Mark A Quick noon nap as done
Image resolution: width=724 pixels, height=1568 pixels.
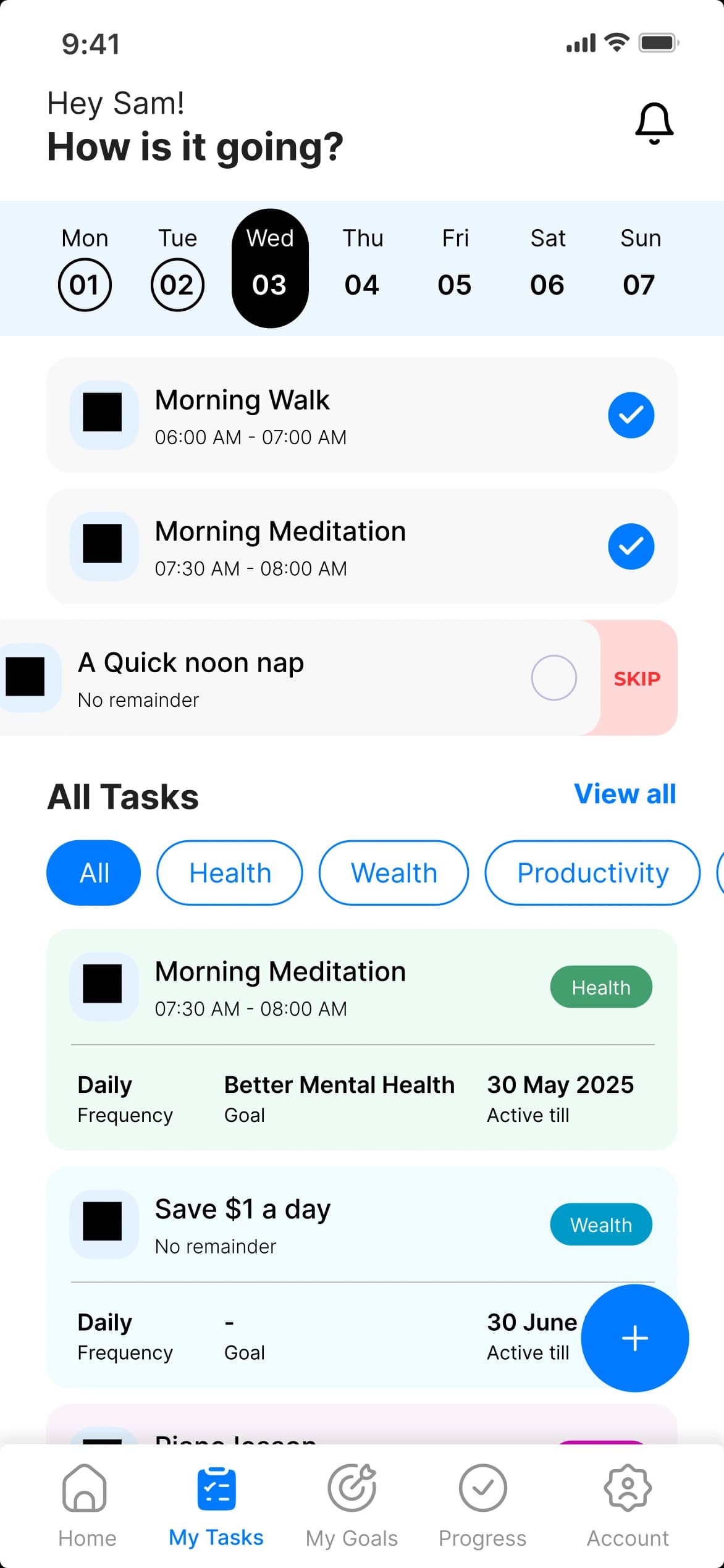(x=554, y=678)
